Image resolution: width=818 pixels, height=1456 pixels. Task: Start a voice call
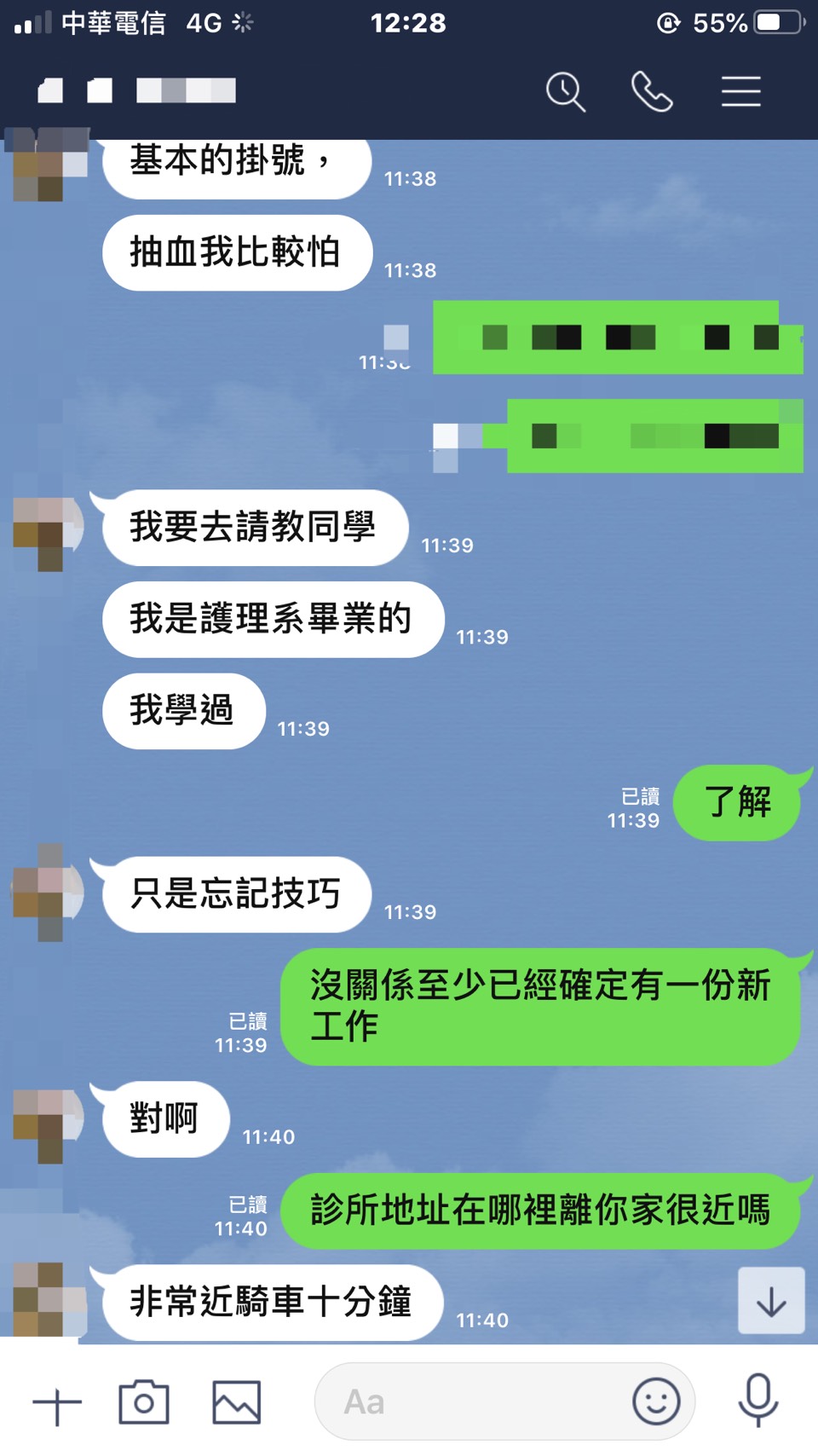coord(652,91)
